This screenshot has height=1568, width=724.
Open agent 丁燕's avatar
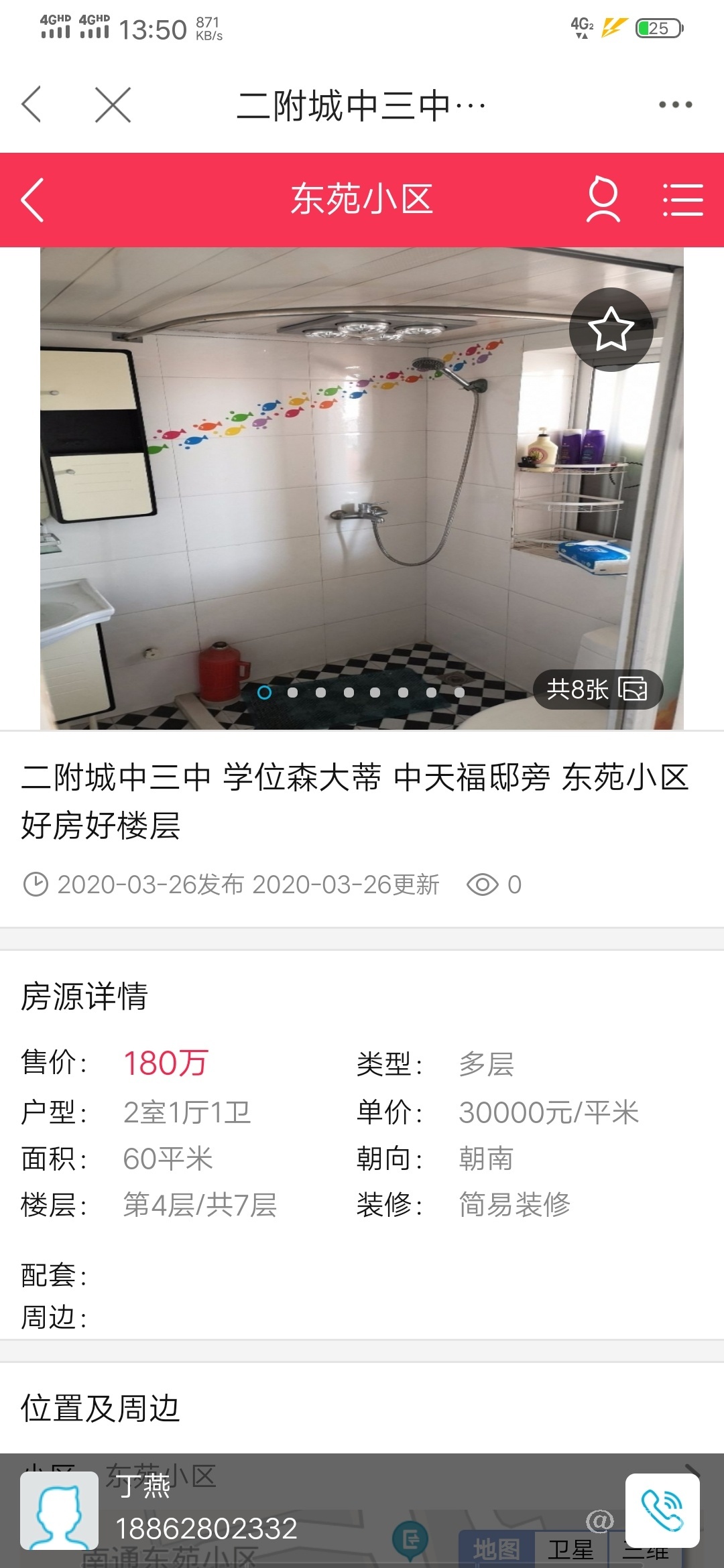click(x=59, y=1510)
